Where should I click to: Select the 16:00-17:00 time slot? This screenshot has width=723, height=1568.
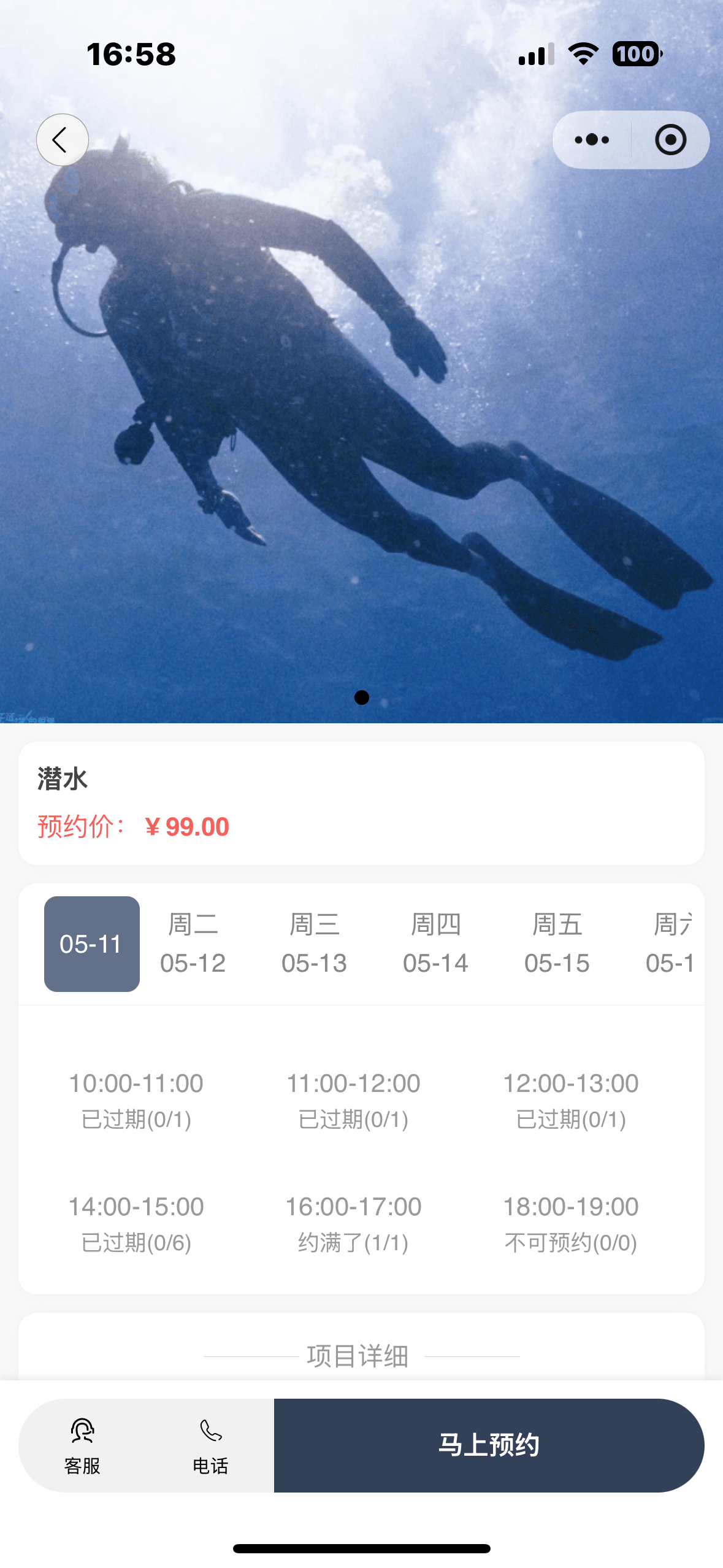354,1224
